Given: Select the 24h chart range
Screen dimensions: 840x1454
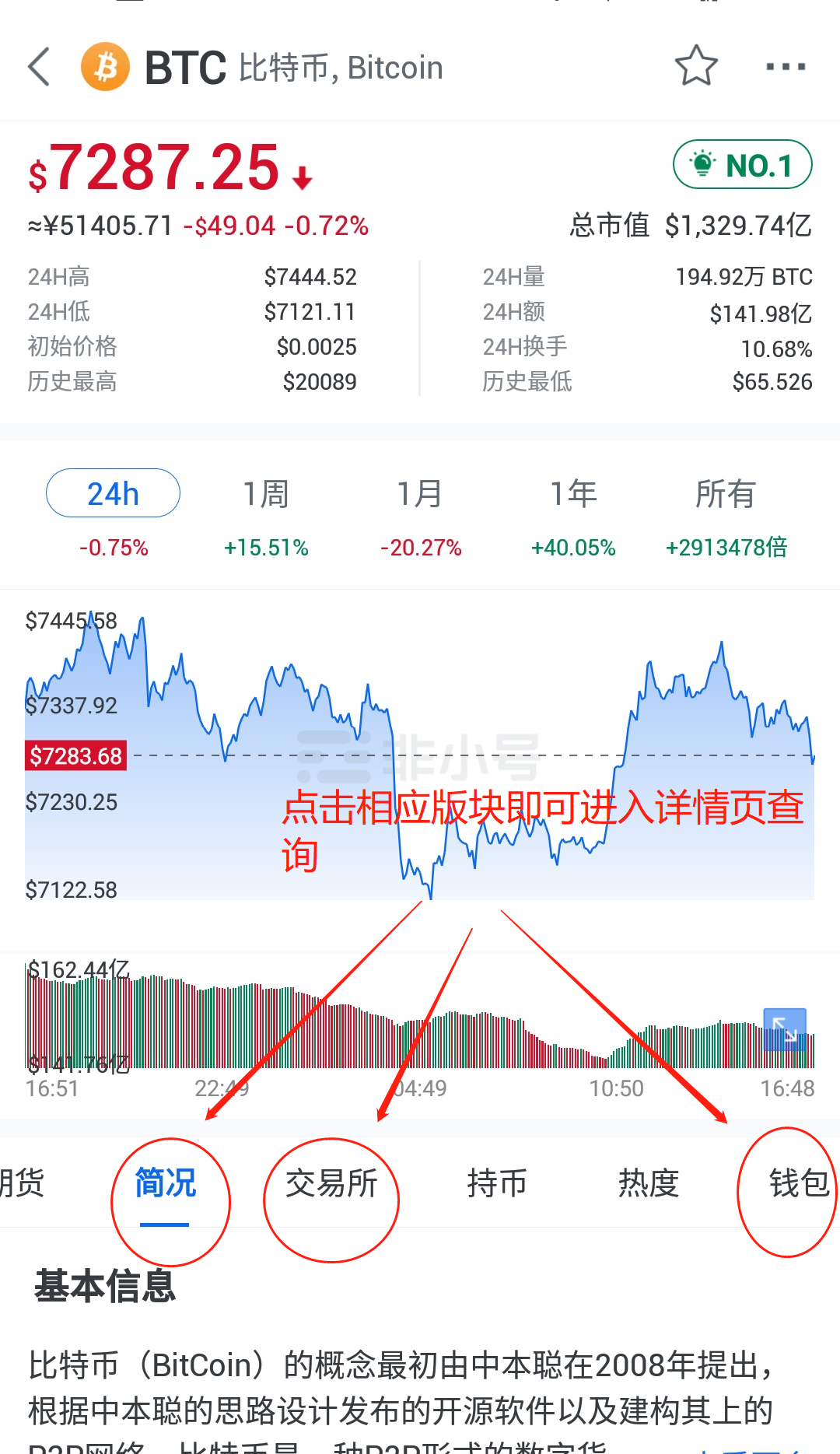Looking at the screenshot, I should (x=114, y=493).
